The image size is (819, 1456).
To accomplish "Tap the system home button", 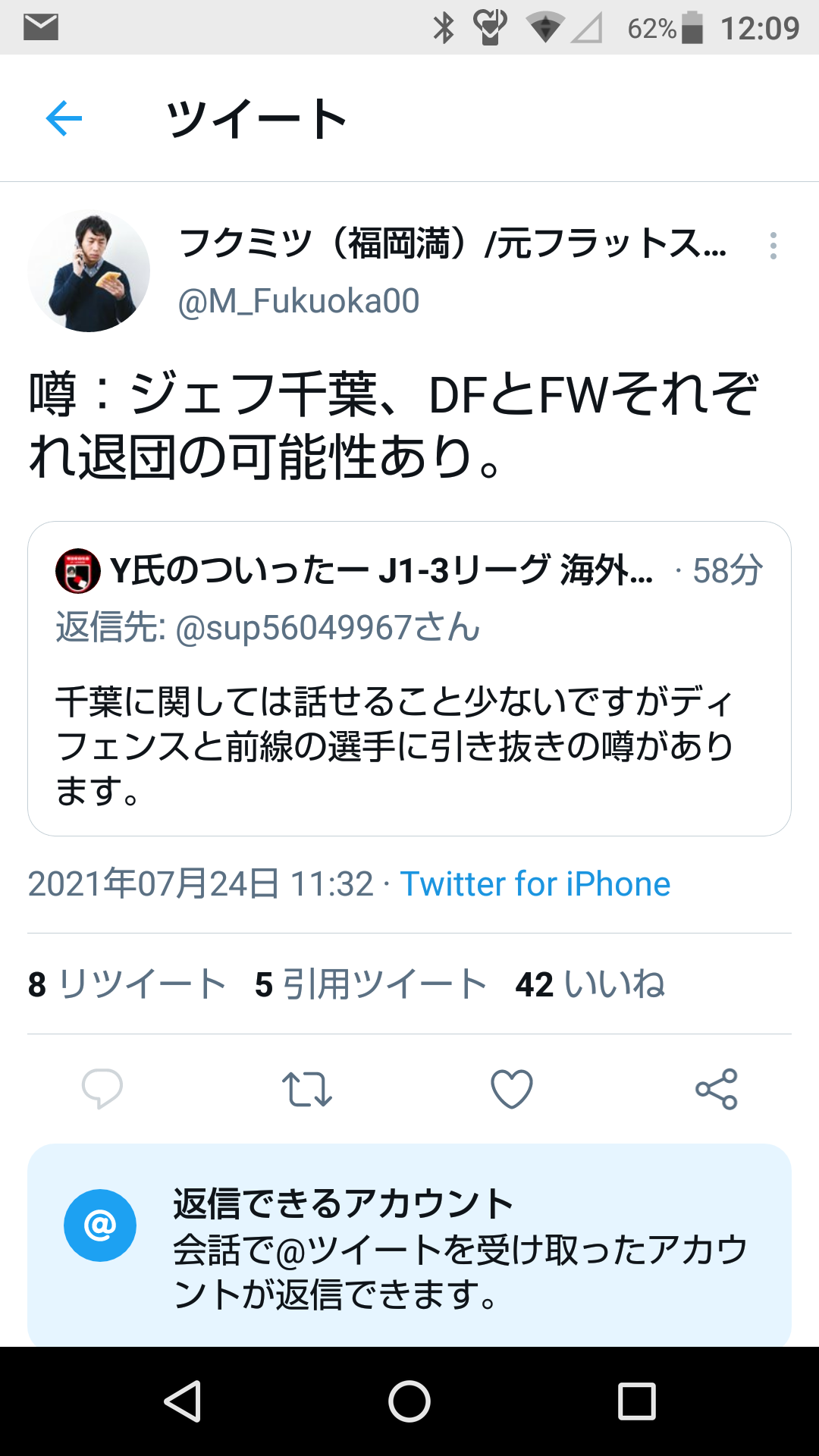I will click(x=409, y=1401).
